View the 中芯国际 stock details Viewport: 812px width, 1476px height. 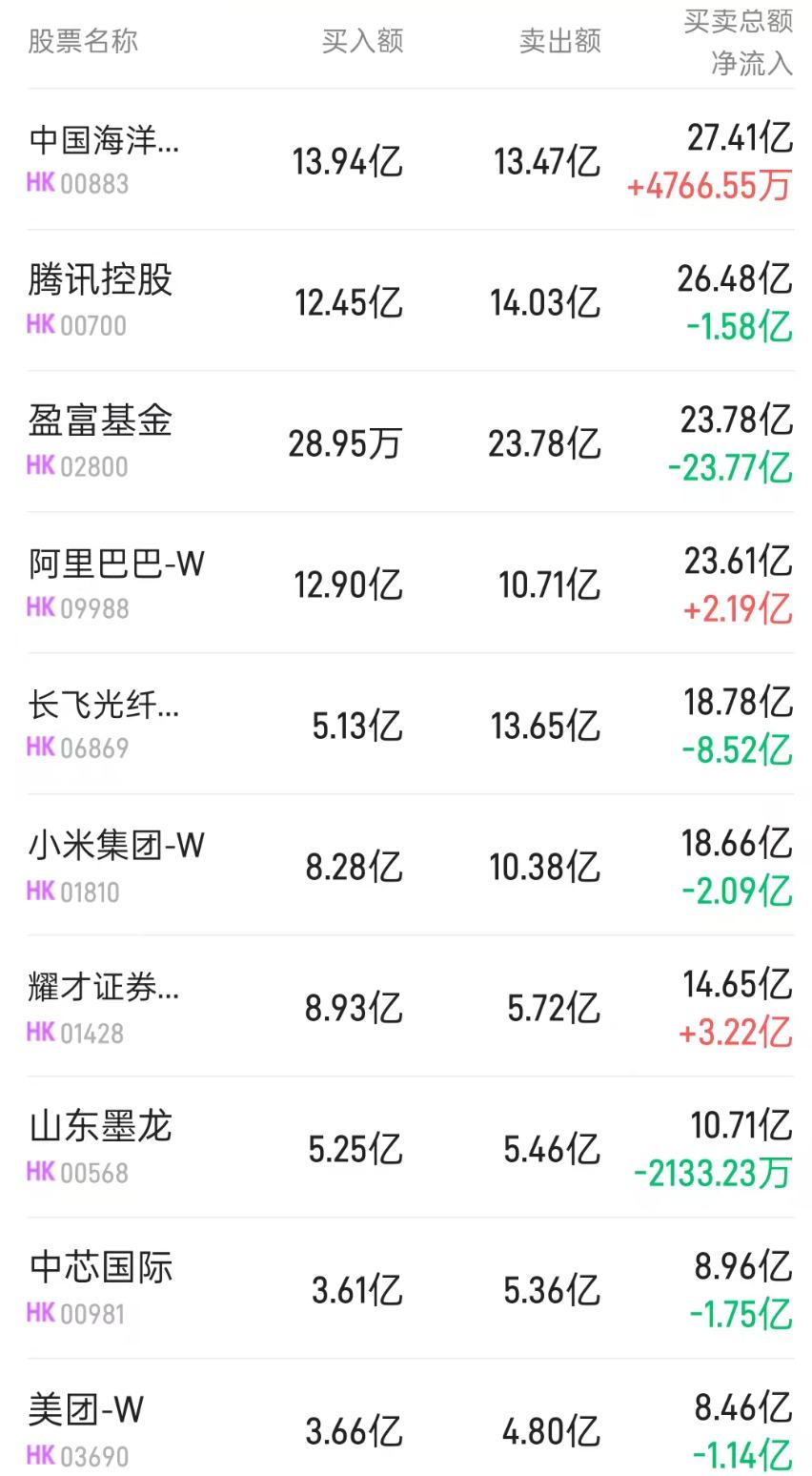point(98,1266)
